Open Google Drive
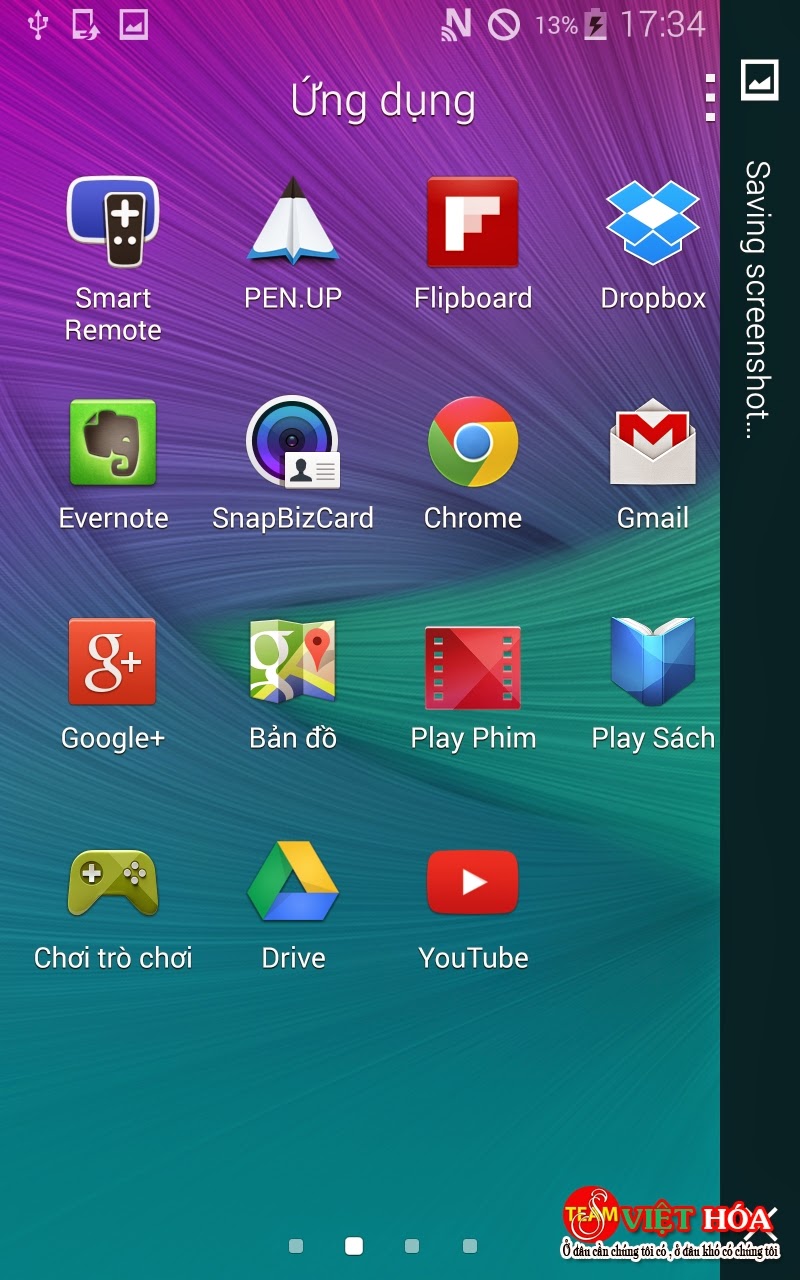The image size is (800, 1280). (293, 883)
